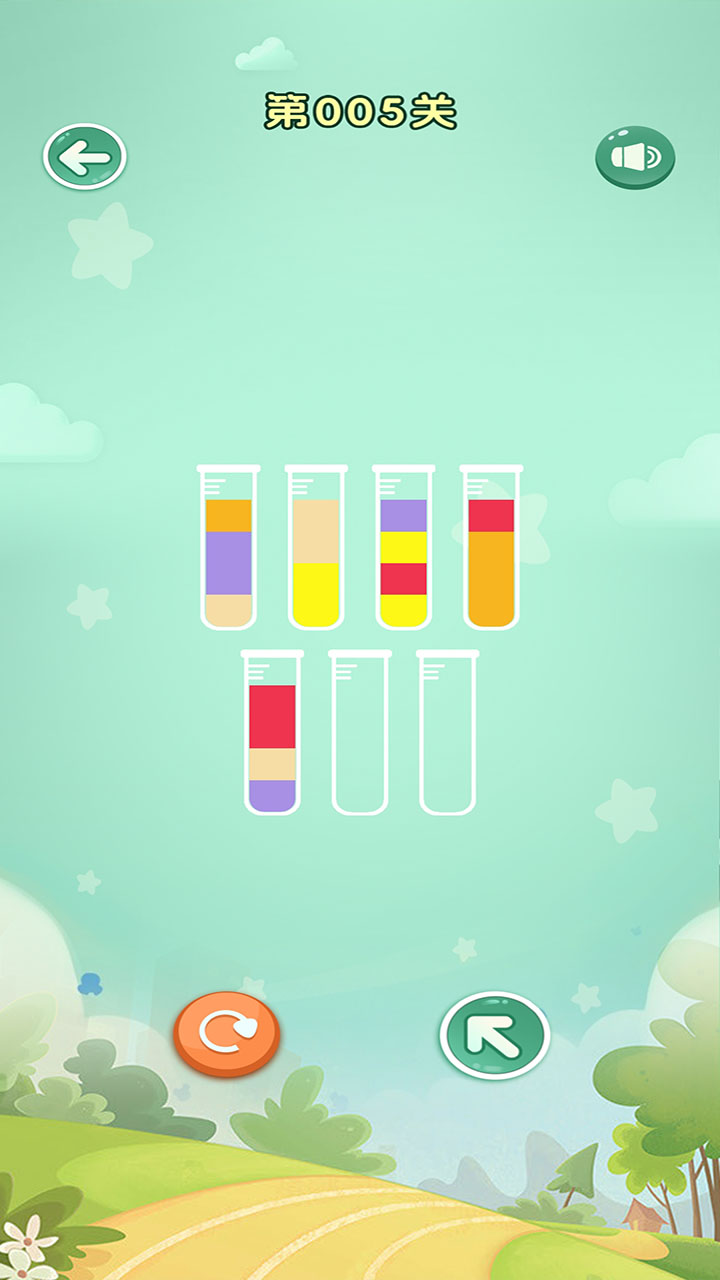This screenshot has height=1280, width=720.
Task: Tap the green arrow undo button
Action: [x=494, y=1035]
